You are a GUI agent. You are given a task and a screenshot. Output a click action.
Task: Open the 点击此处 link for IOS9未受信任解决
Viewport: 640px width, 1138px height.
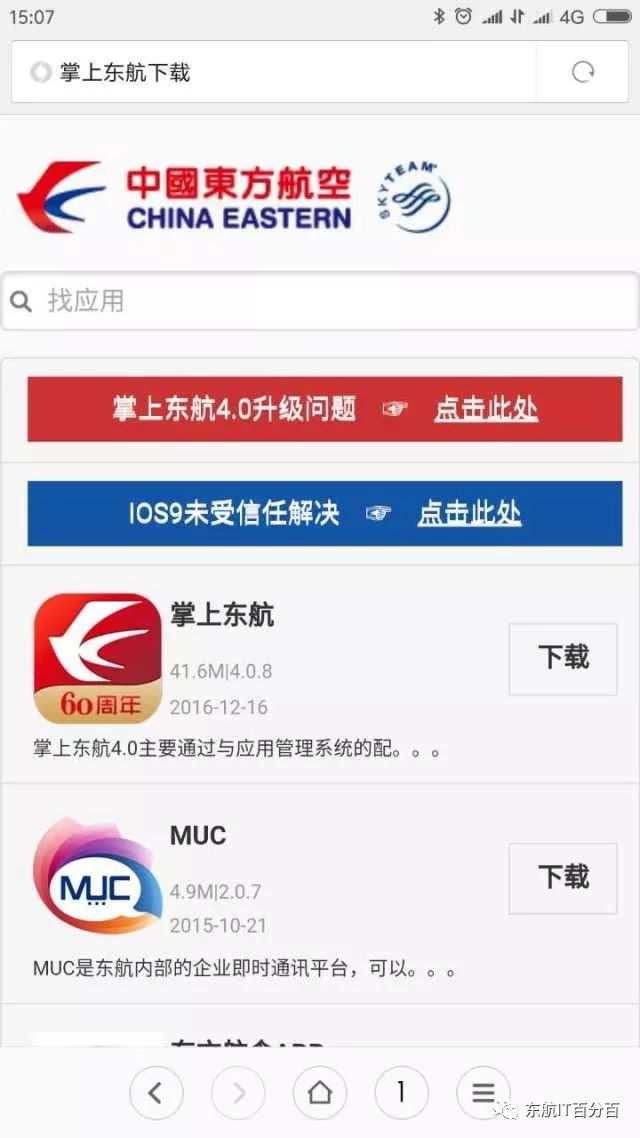pyautogui.click(x=469, y=514)
